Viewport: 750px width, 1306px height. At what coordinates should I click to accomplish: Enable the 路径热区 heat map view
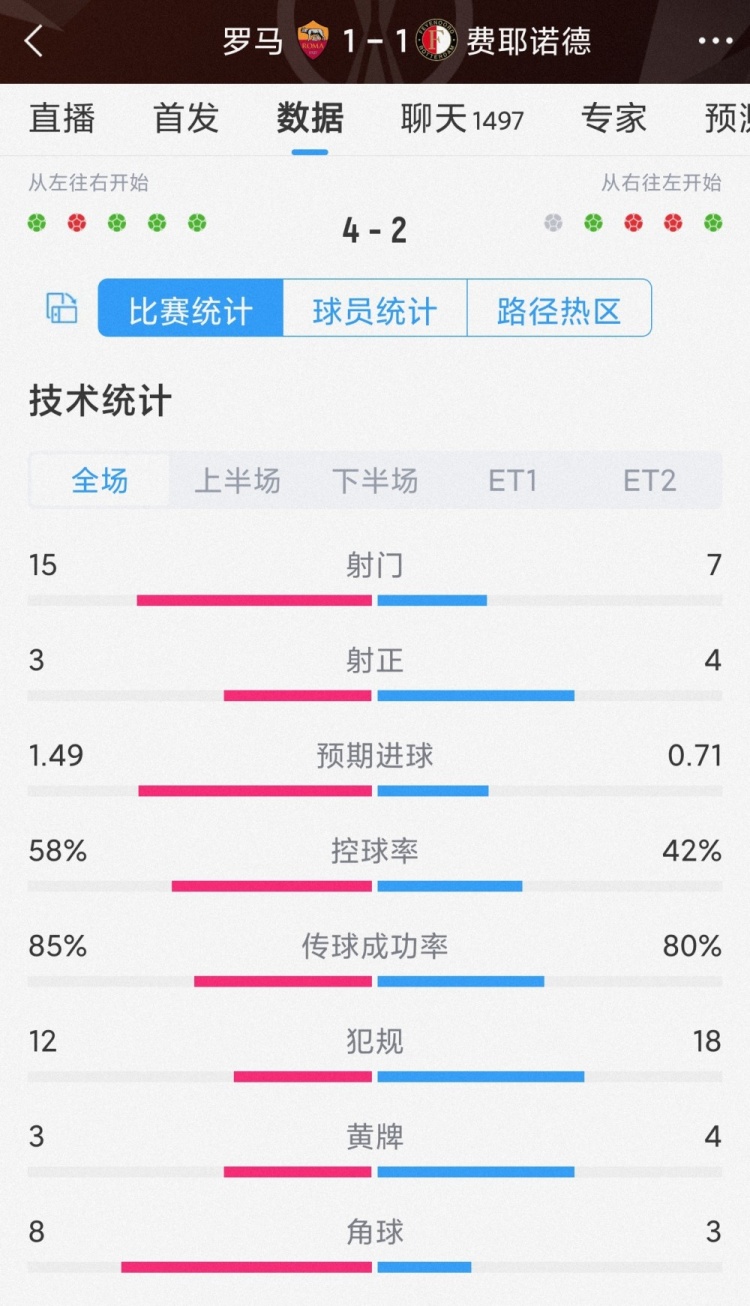point(558,308)
